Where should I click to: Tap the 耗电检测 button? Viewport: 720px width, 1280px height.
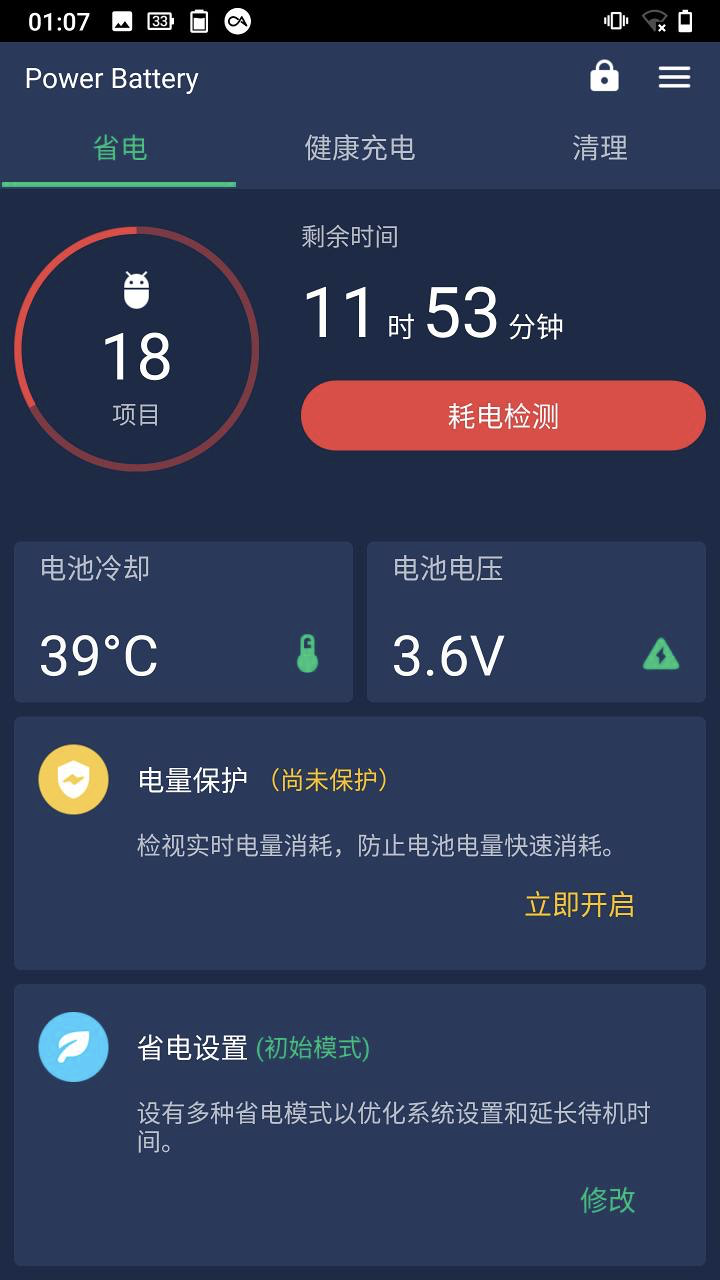coord(503,416)
